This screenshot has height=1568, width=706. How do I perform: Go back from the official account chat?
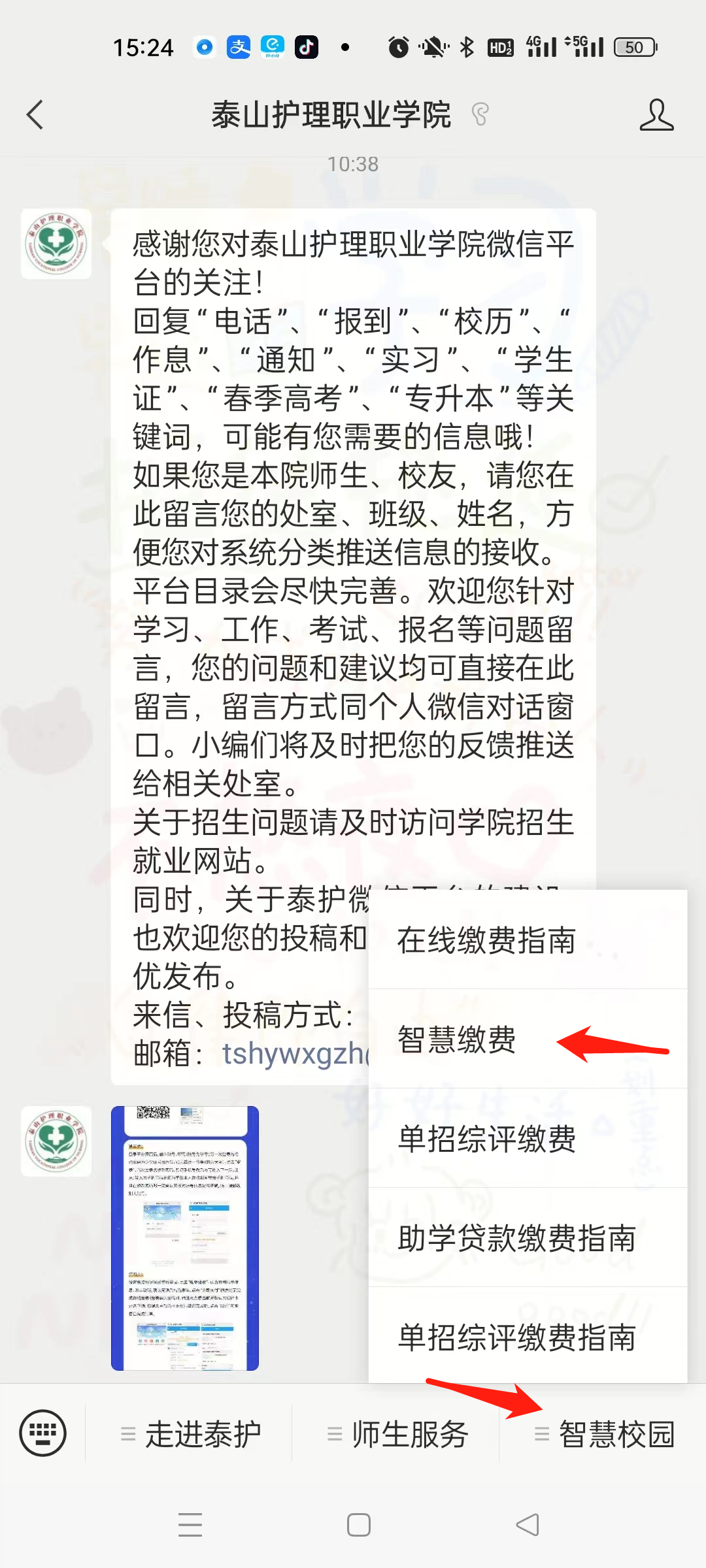tap(35, 115)
